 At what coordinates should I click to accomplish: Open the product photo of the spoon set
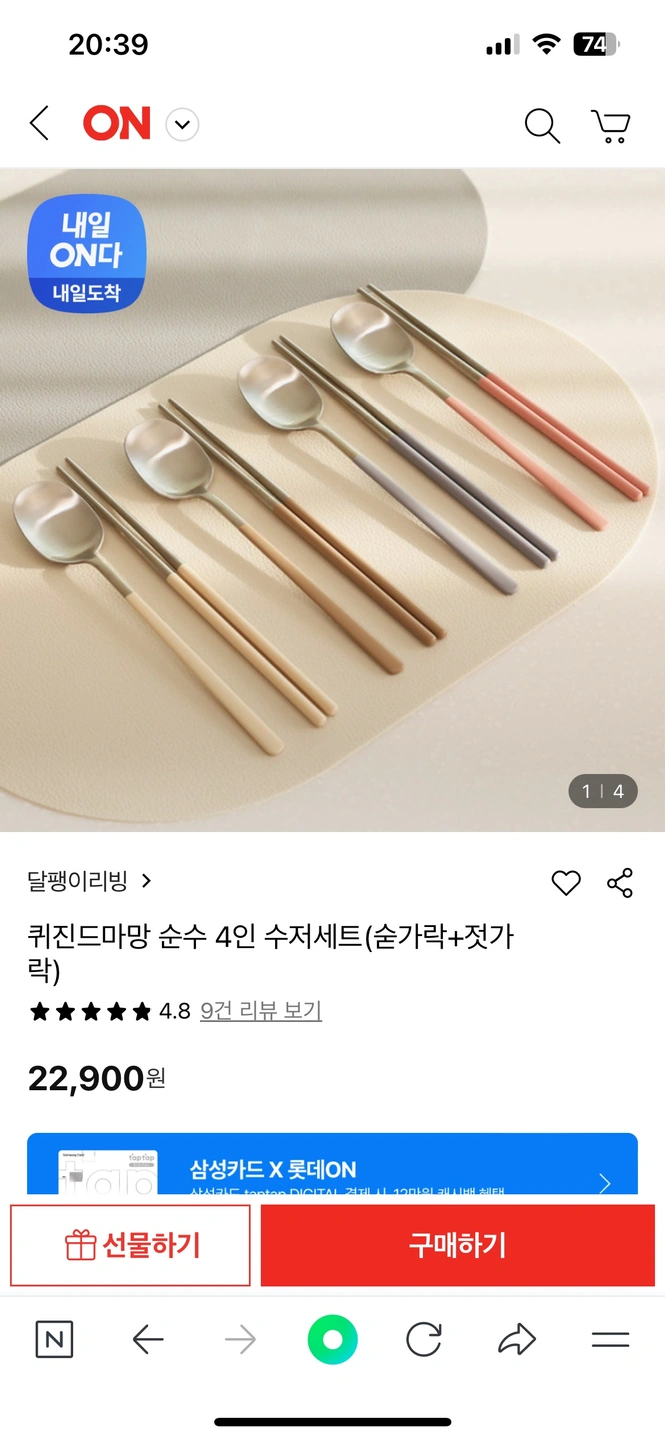(332, 500)
